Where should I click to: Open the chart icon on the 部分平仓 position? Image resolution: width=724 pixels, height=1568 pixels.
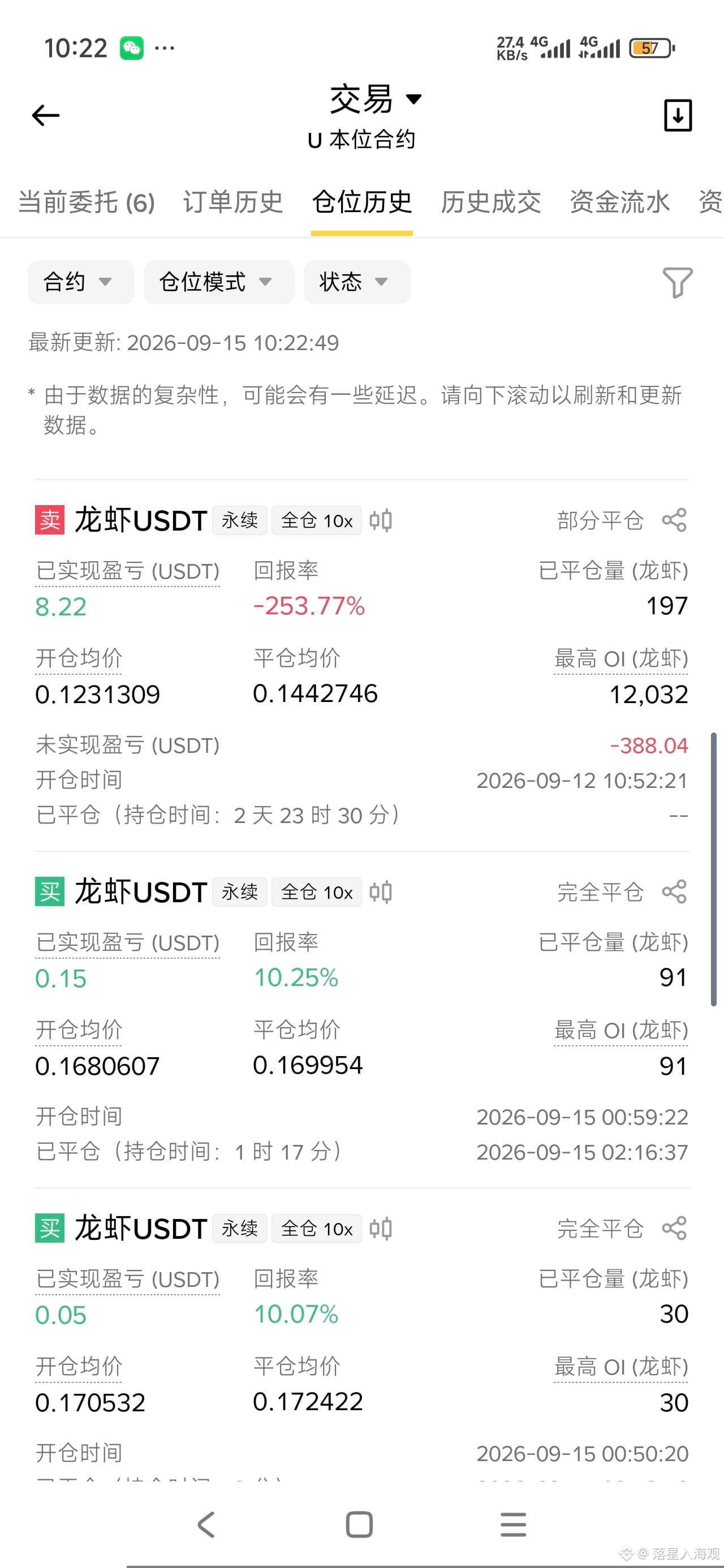[x=381, y=521]
